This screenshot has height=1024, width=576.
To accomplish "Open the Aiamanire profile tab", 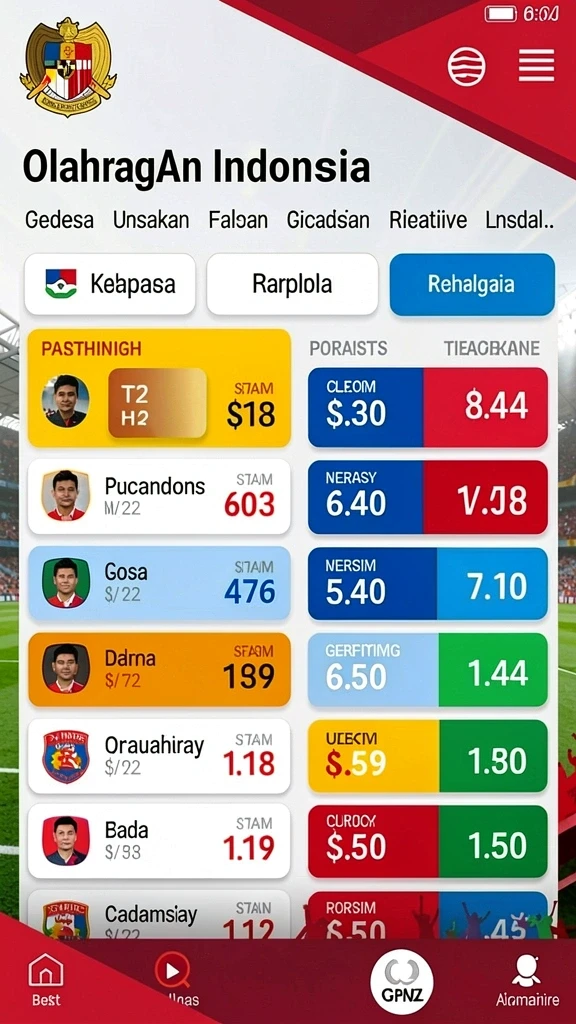I will [x=526, y=980].
